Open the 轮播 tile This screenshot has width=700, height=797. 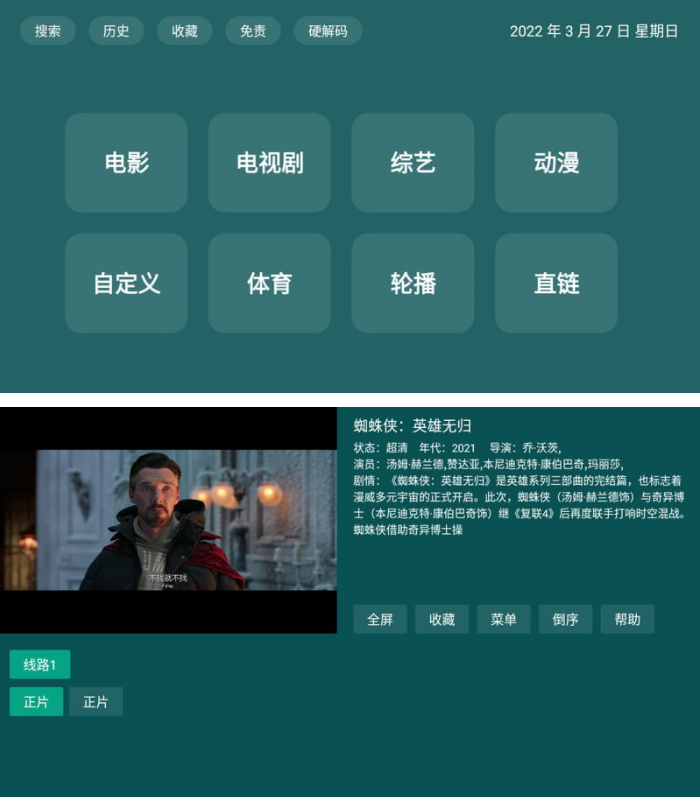[413, 283]
